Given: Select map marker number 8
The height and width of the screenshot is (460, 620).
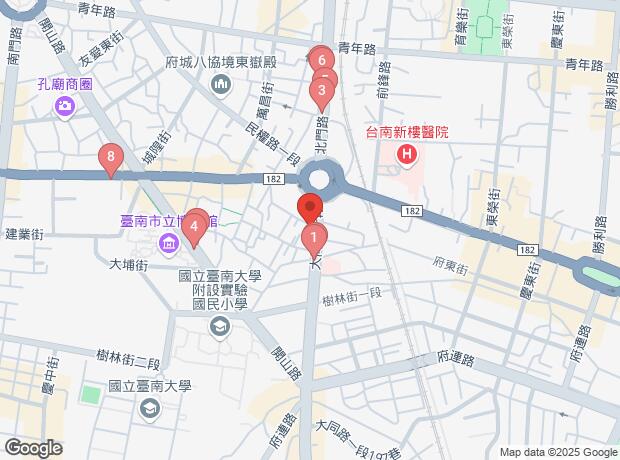Looking at the screenshot, I should 111,156.
